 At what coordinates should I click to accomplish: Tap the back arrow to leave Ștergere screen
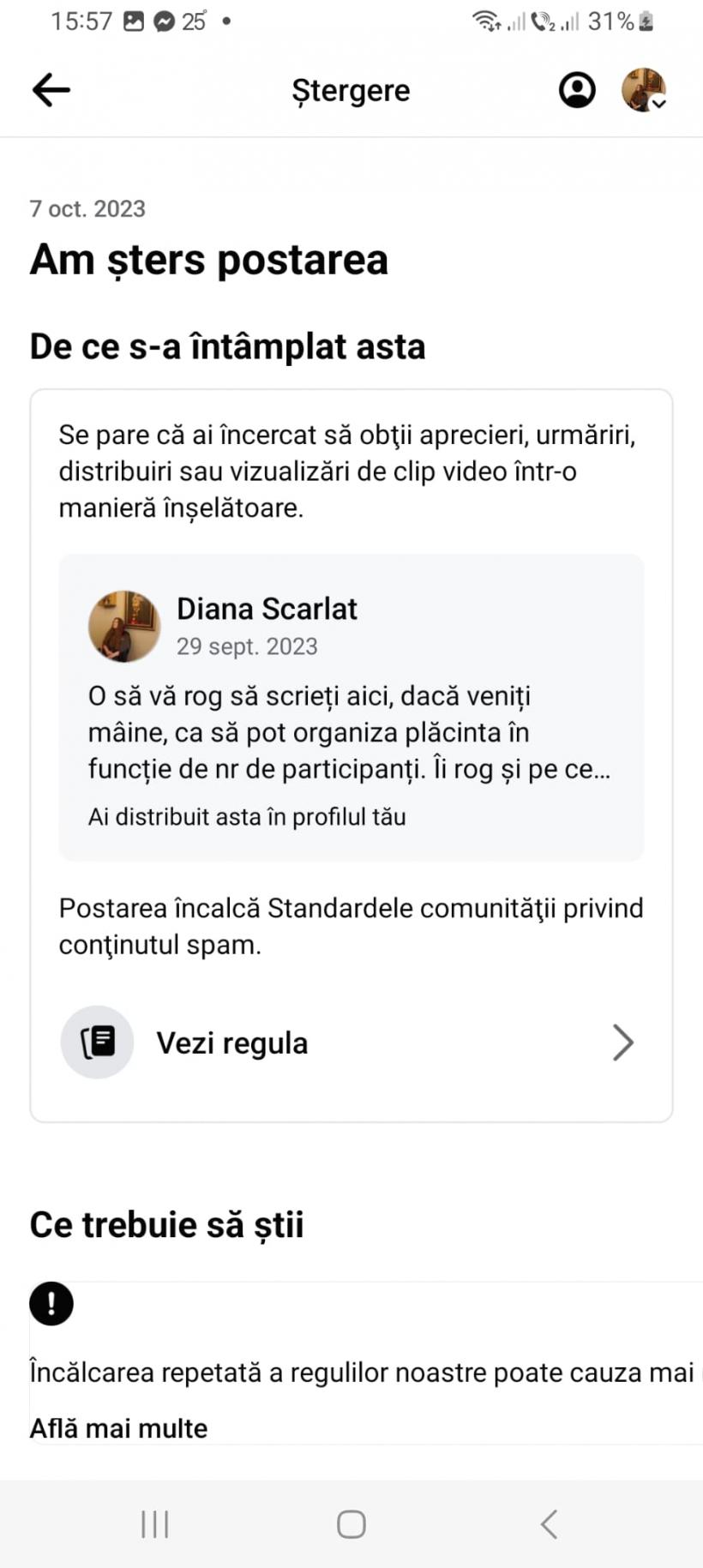point(50,89)
